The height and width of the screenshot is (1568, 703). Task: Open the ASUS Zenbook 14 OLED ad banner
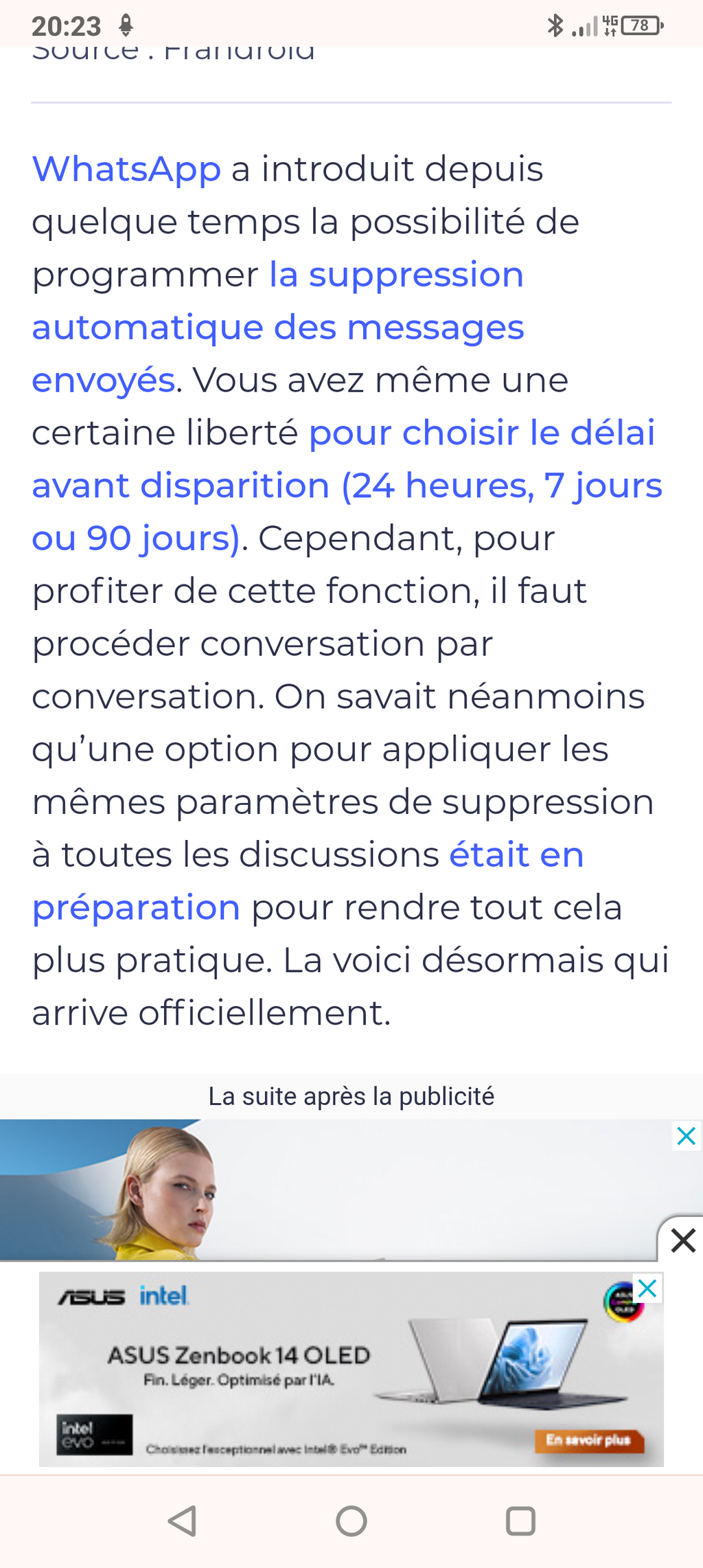coord(351,1369)
